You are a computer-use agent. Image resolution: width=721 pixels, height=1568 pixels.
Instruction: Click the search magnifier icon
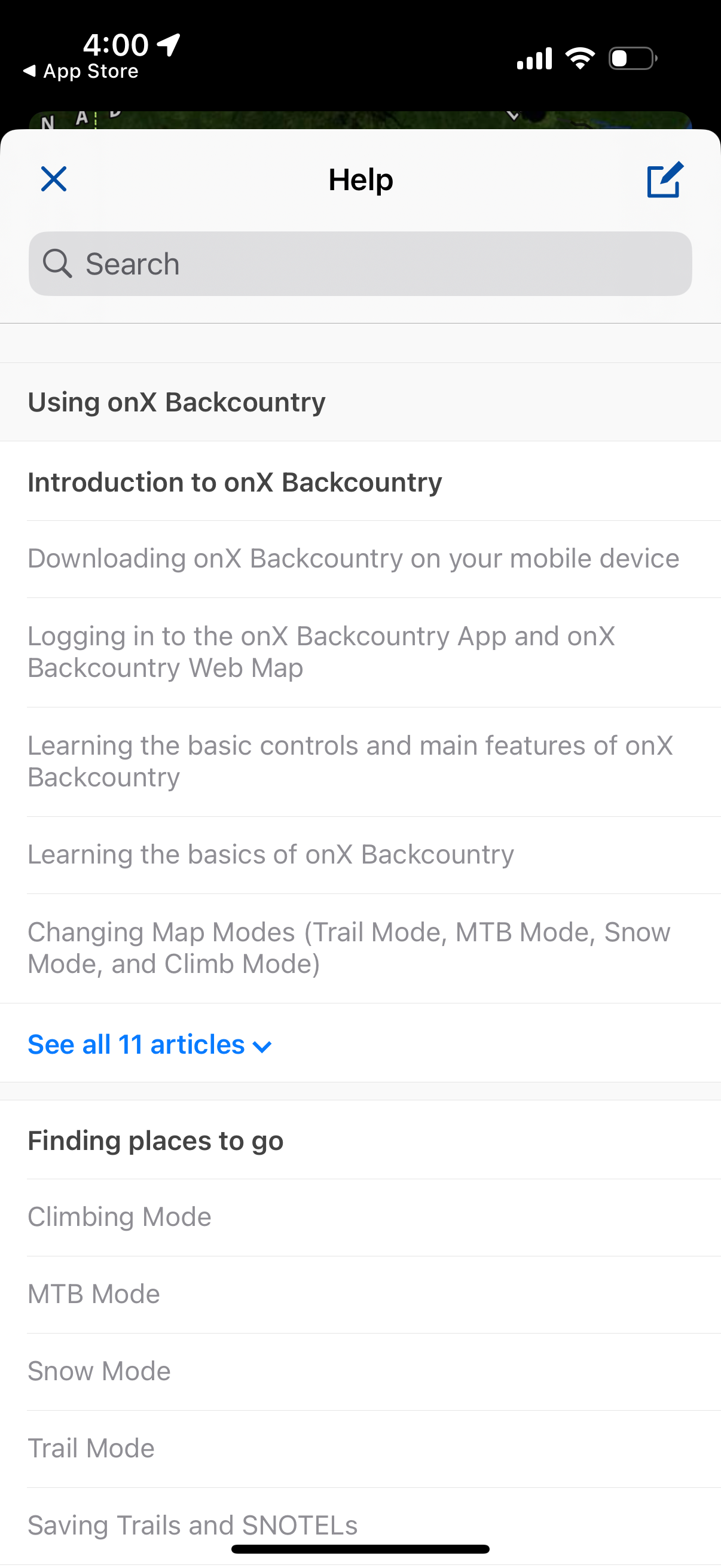[x=58, y=263]
